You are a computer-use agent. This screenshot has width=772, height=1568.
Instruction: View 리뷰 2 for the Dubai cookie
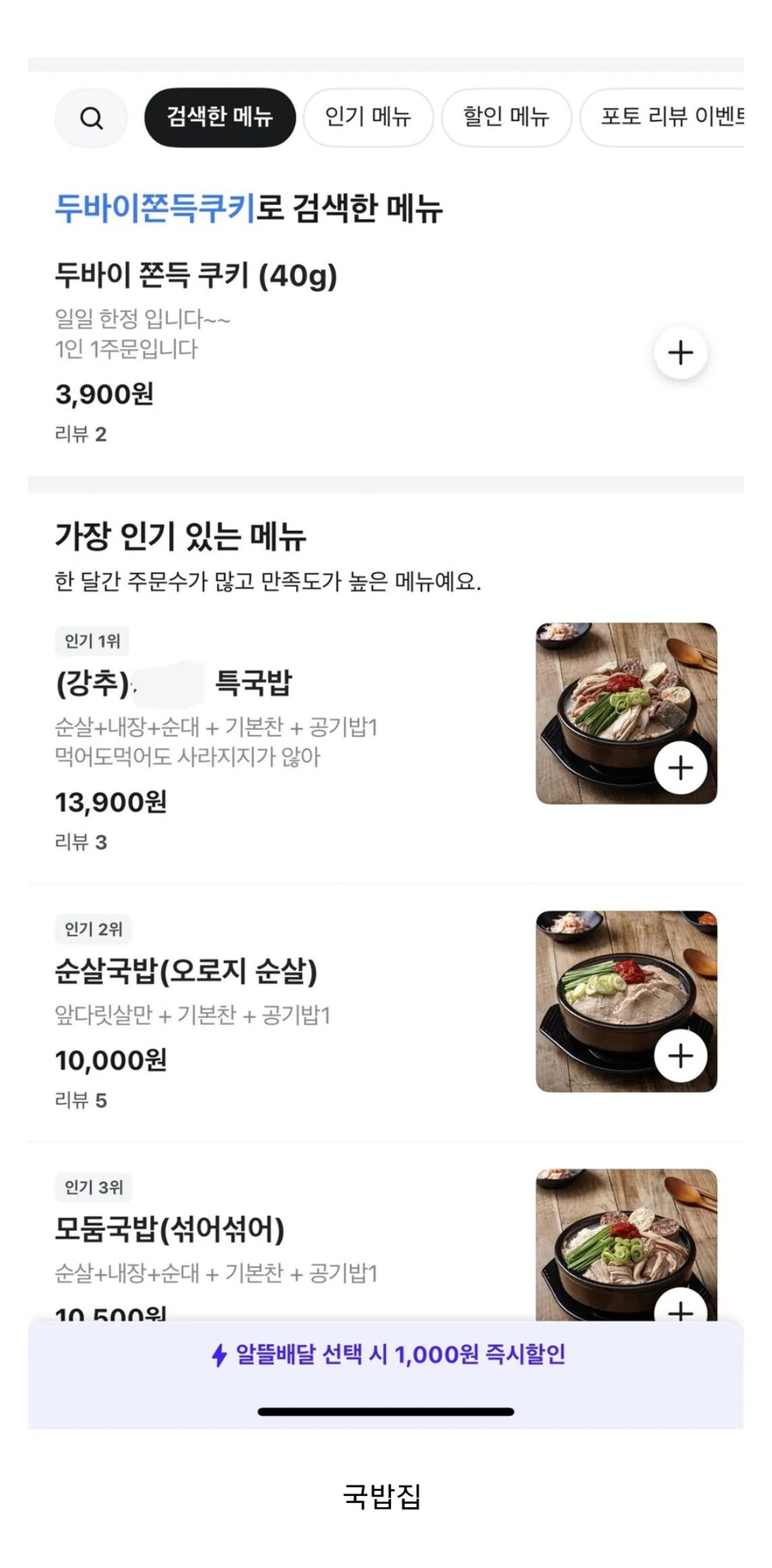click(78, 433)
